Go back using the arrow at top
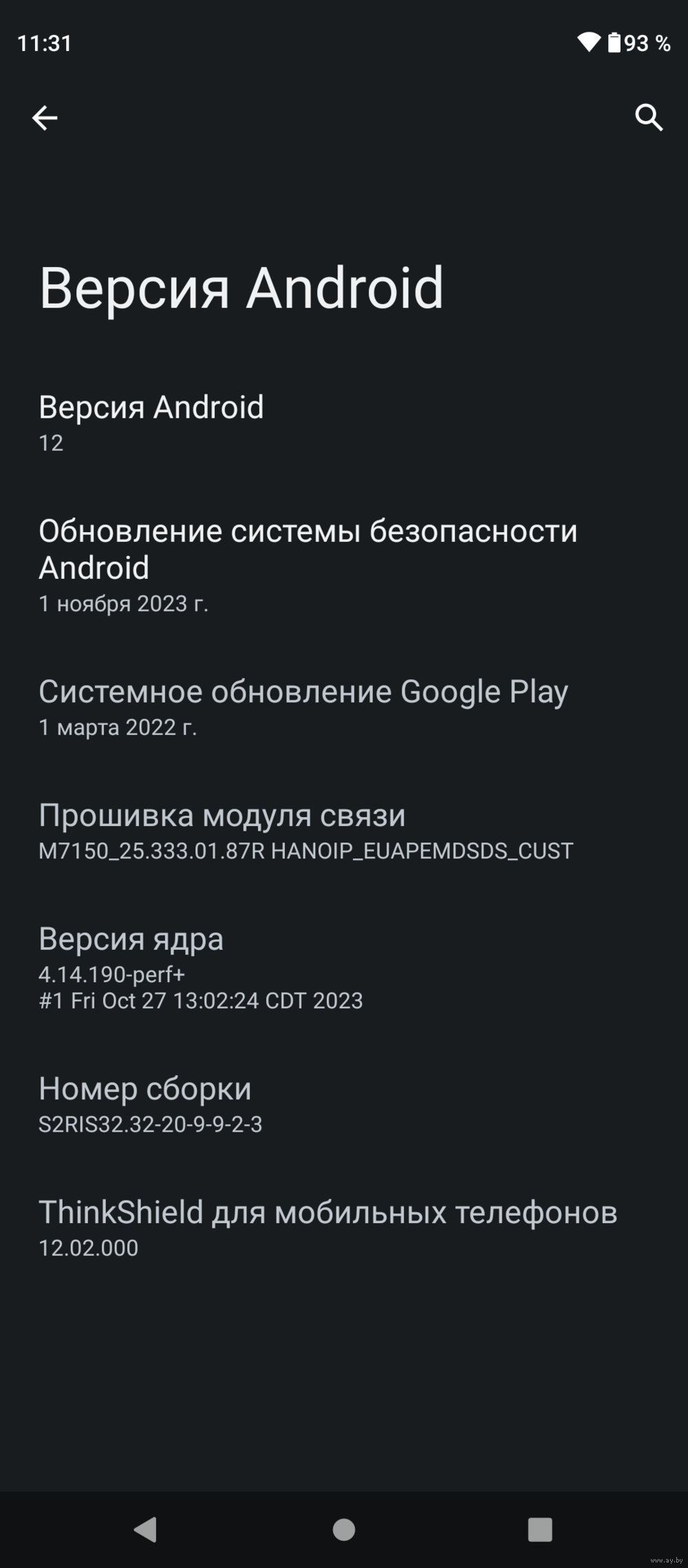Screen dimensions: 688x1568 [x=45, y=118]
